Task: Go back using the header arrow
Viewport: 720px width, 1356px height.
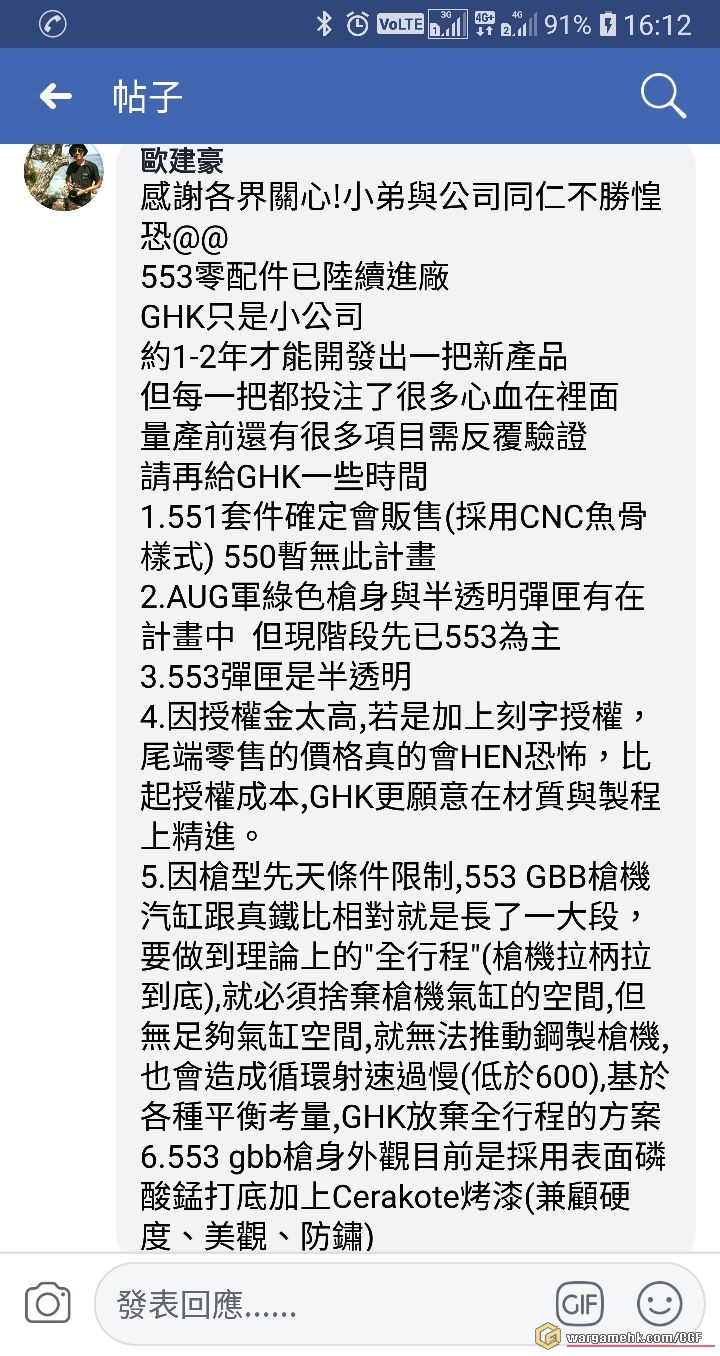Action: (56, 97)
